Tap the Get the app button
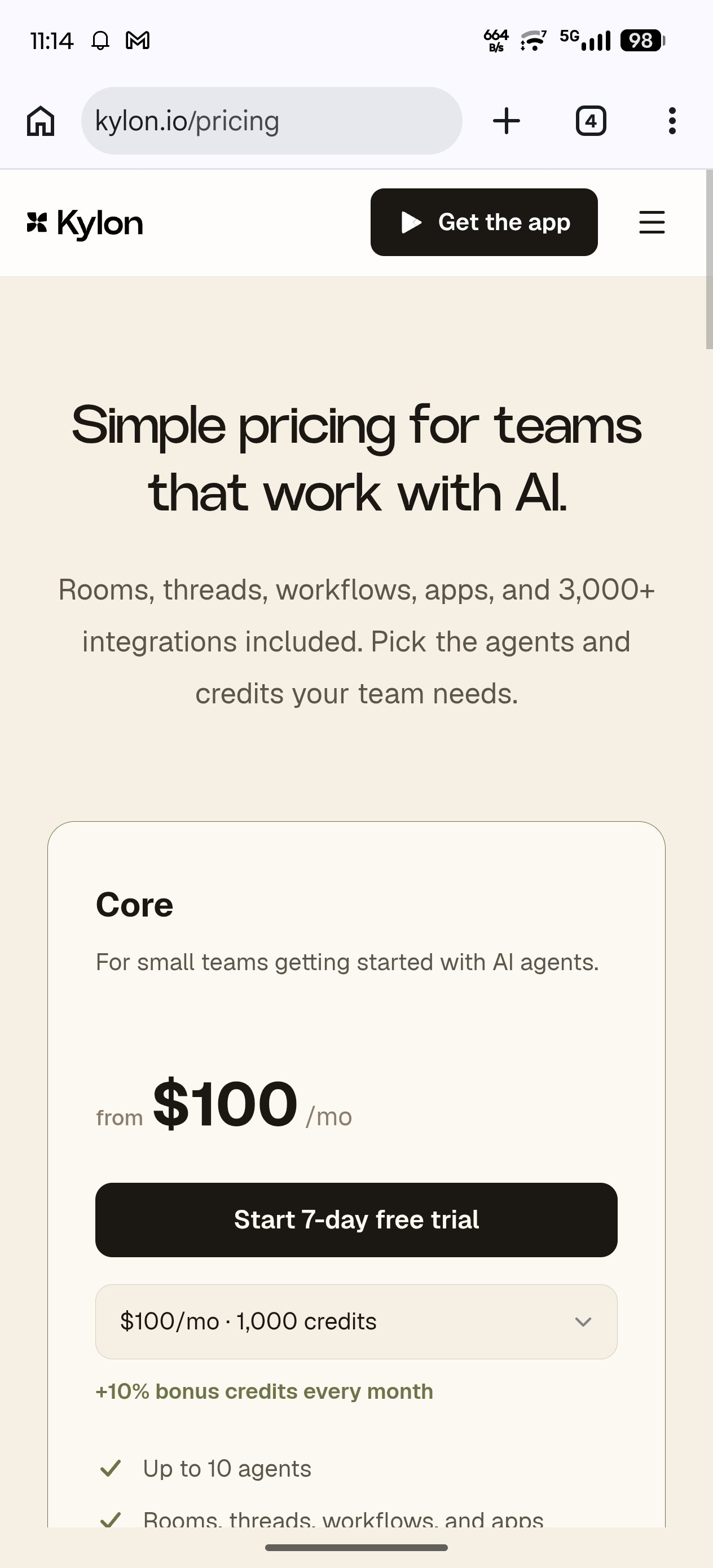Screen dimensions: 713x1568 484,222
